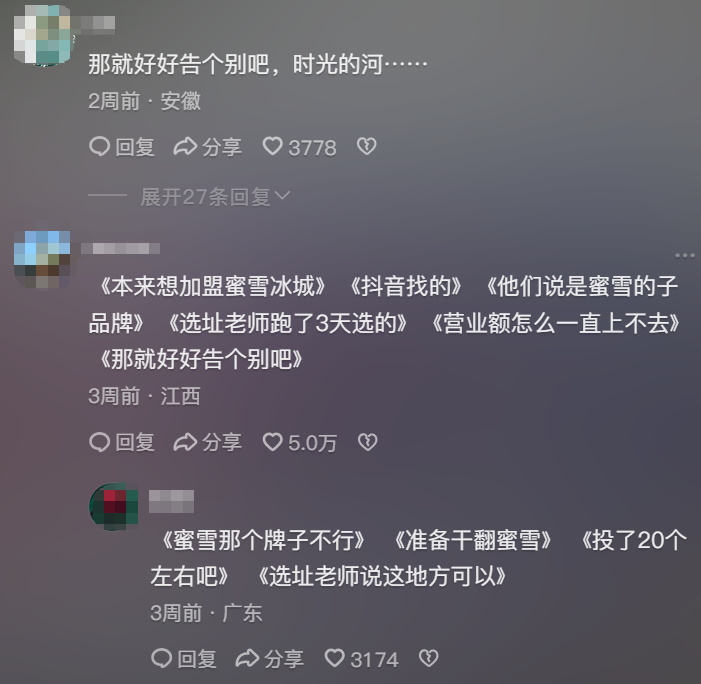Share the 广东 comment
Viewport: 701px width, 684px height.
pos(270,659)
